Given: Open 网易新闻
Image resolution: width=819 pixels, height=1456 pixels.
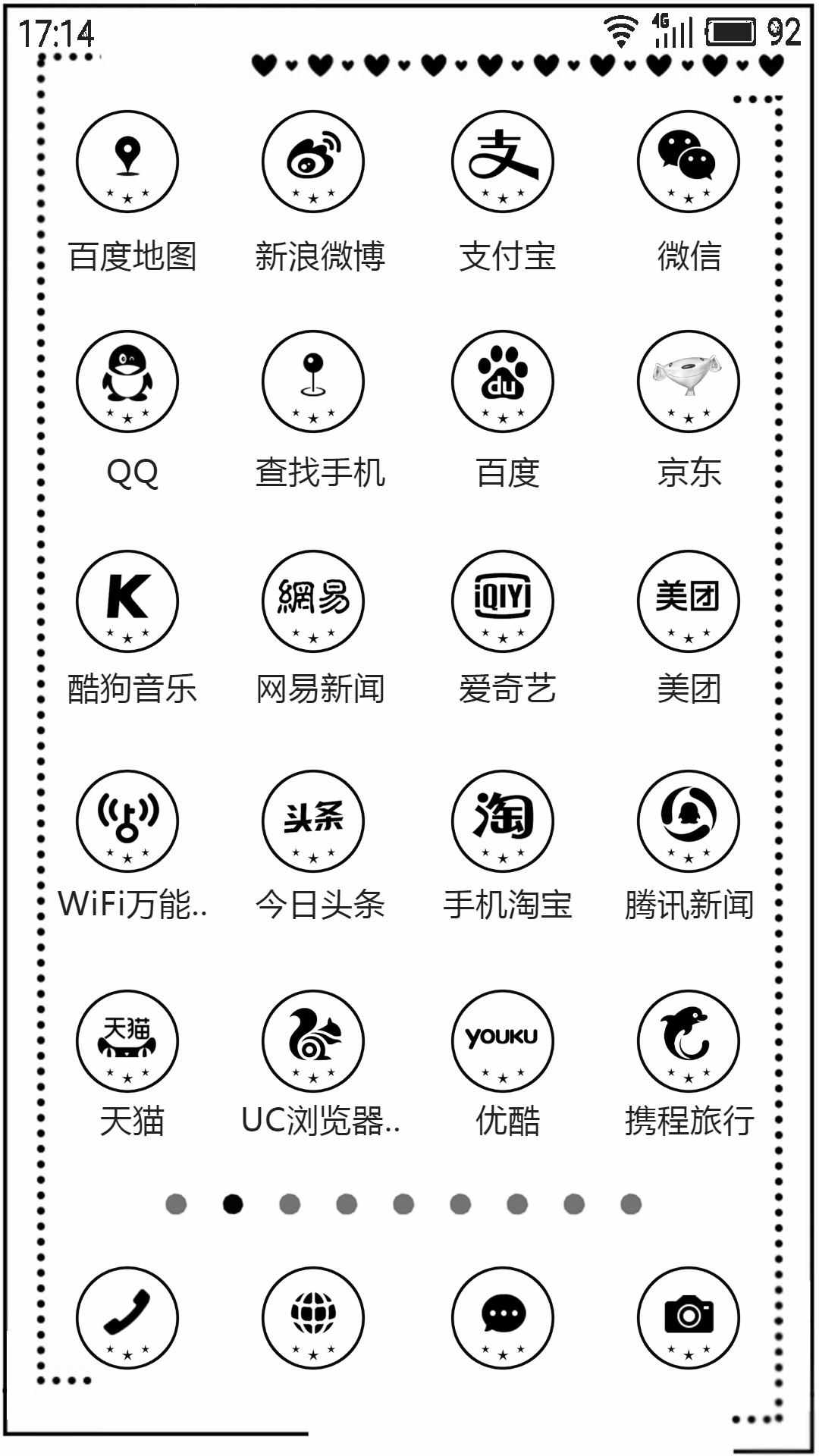Looking at the screenshot, I should (313, 601).
